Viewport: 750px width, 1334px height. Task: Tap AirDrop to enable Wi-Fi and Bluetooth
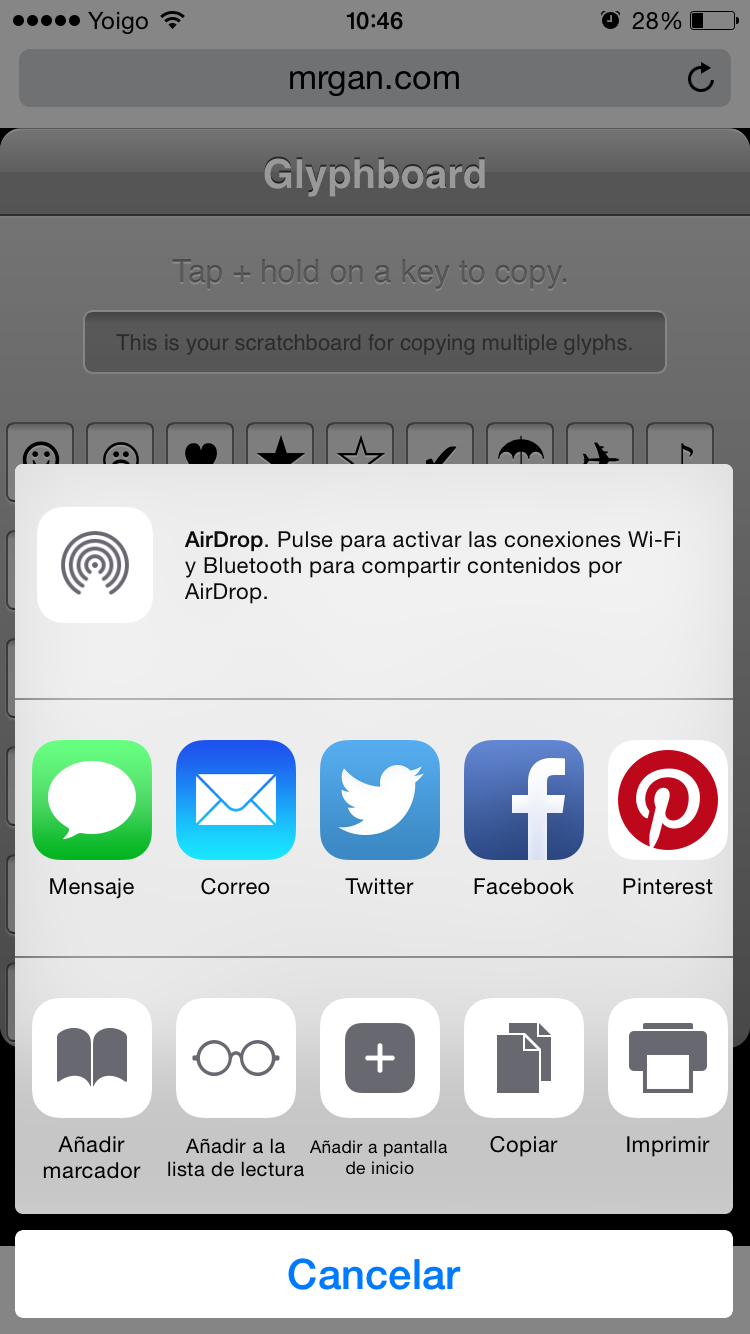coord(95,565)
